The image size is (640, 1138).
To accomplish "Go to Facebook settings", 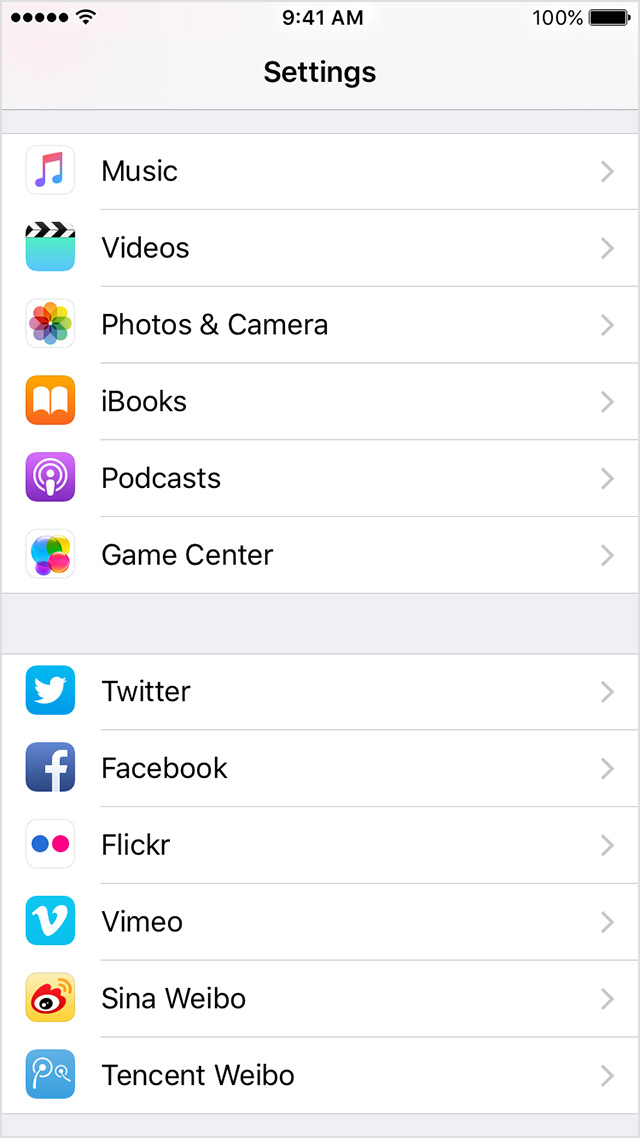I will (x=320, y=768).
